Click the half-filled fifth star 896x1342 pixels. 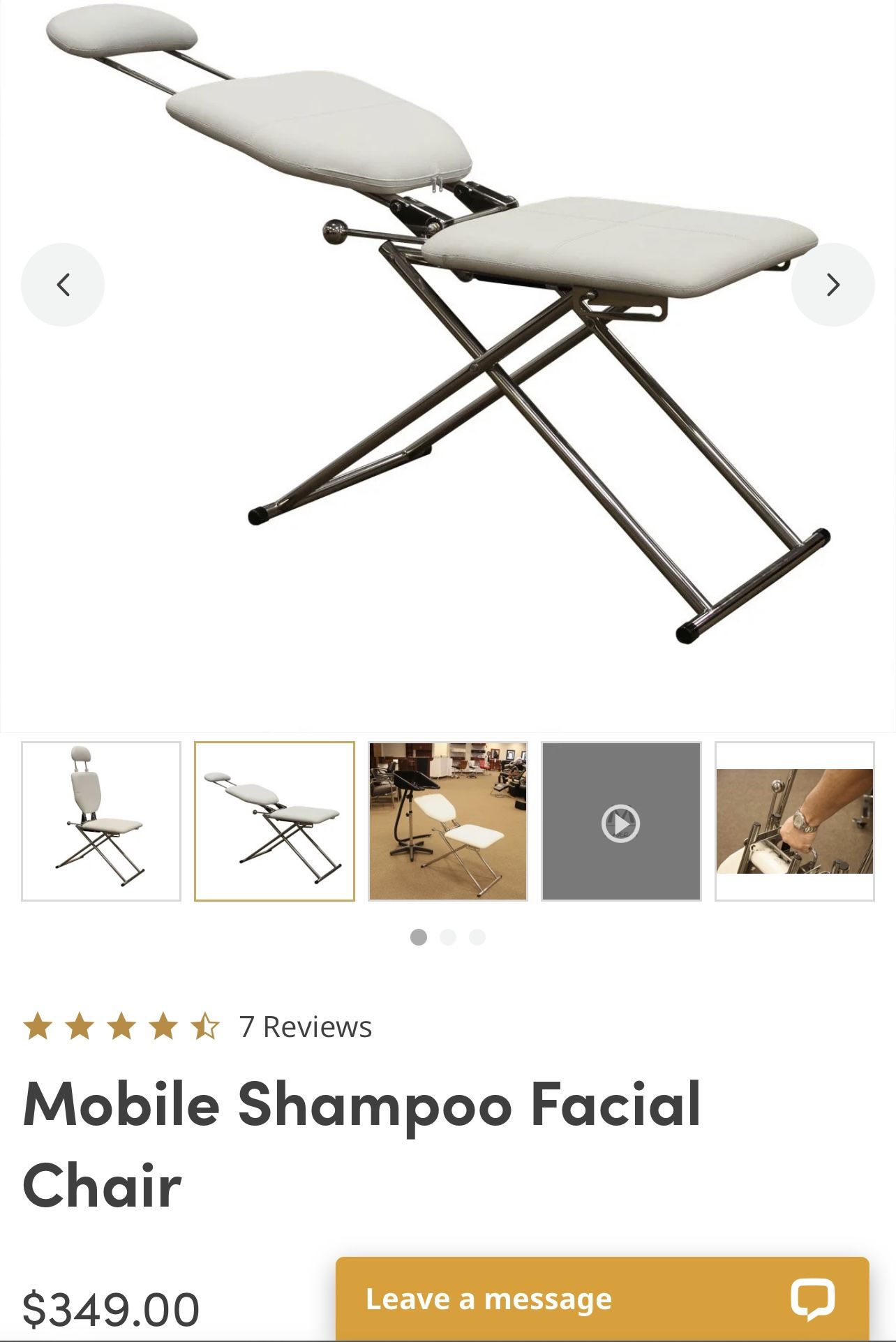206,1027
